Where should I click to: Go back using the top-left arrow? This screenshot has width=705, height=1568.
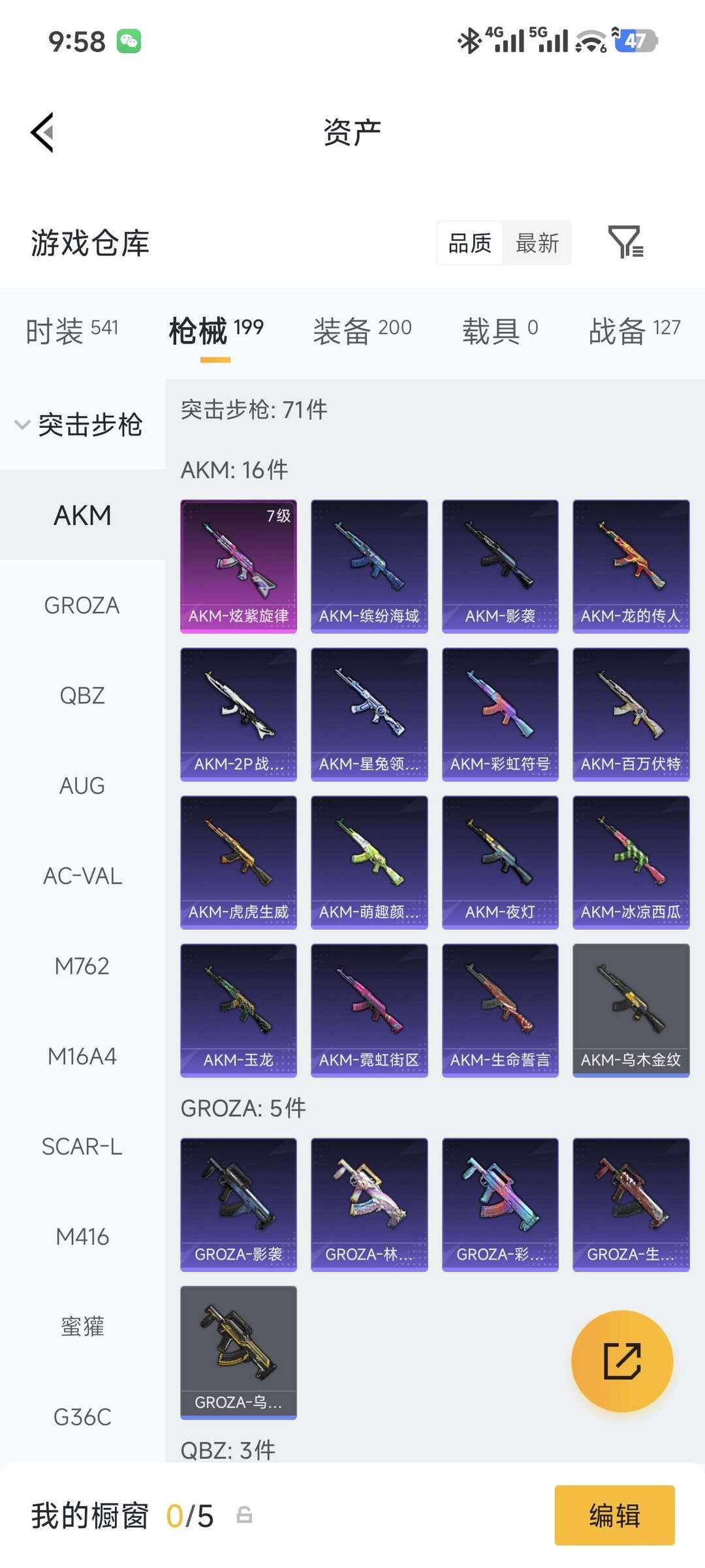(x=42, y=133)
